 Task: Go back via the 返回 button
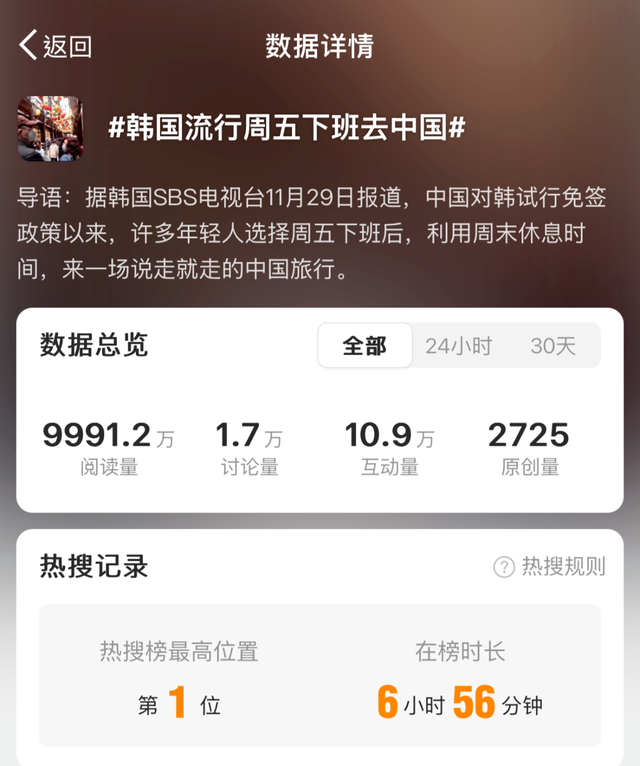55,46
